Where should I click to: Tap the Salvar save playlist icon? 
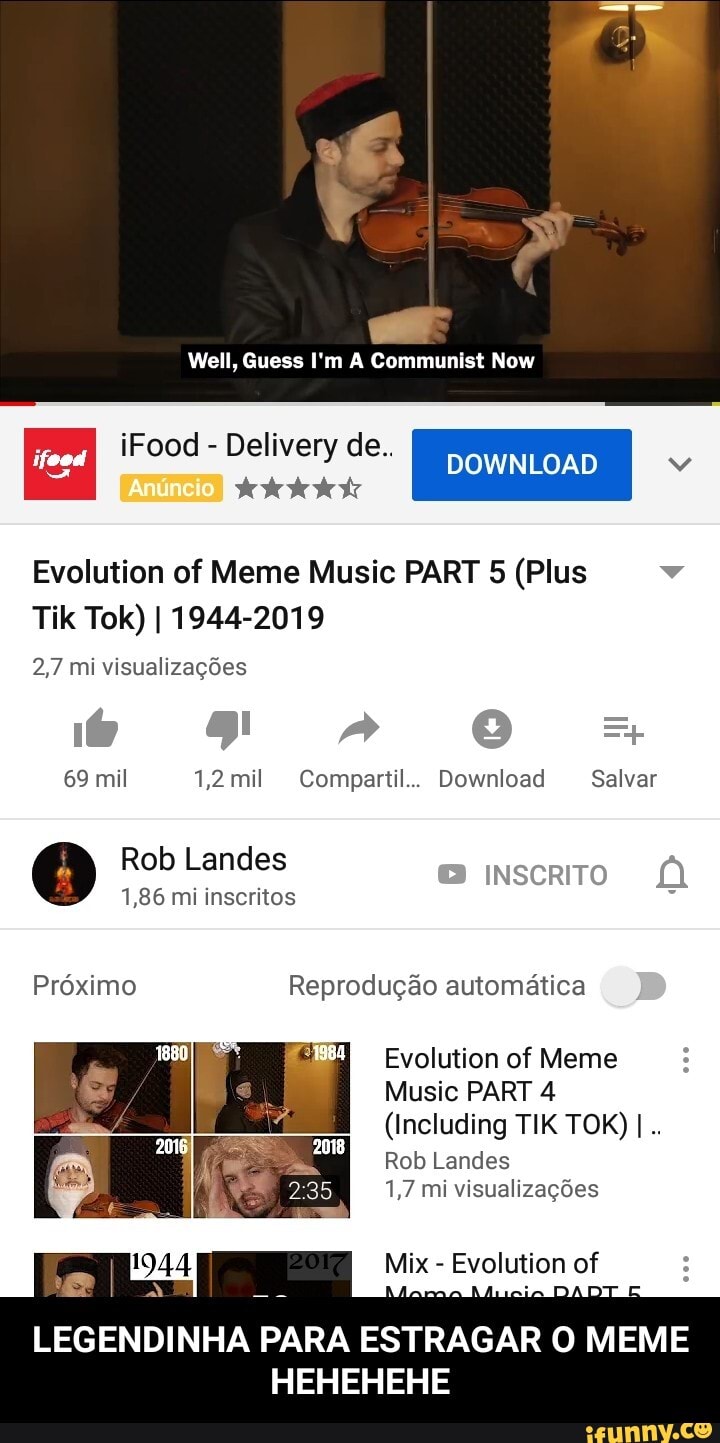[x=623, y=729]
